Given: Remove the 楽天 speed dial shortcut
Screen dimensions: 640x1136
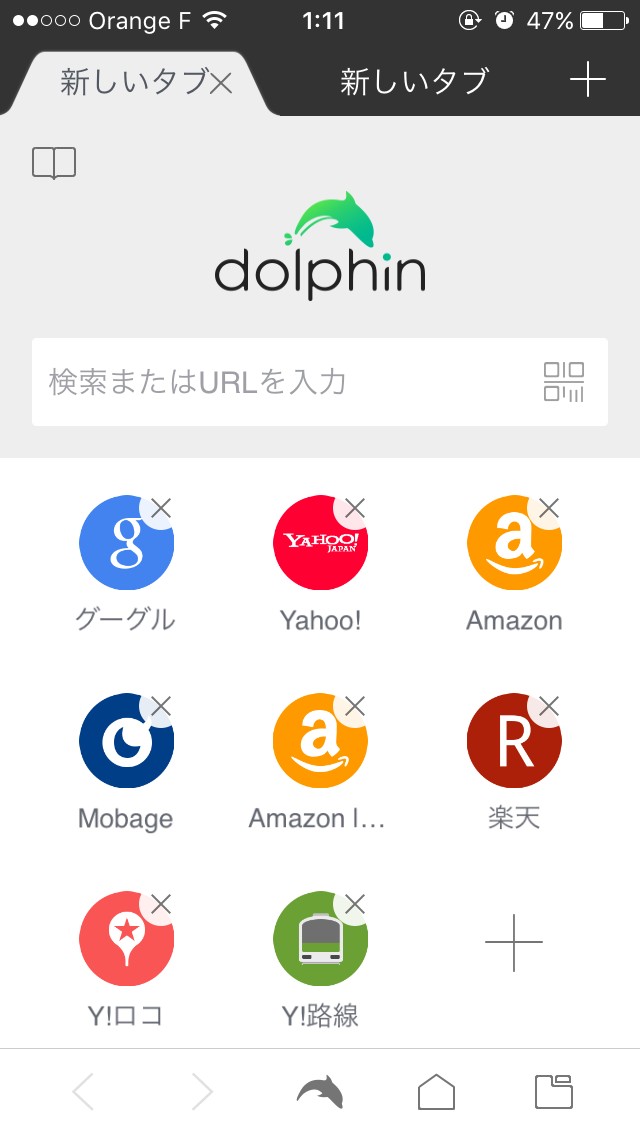Looking at the screenshot, I should click(549, 707).
